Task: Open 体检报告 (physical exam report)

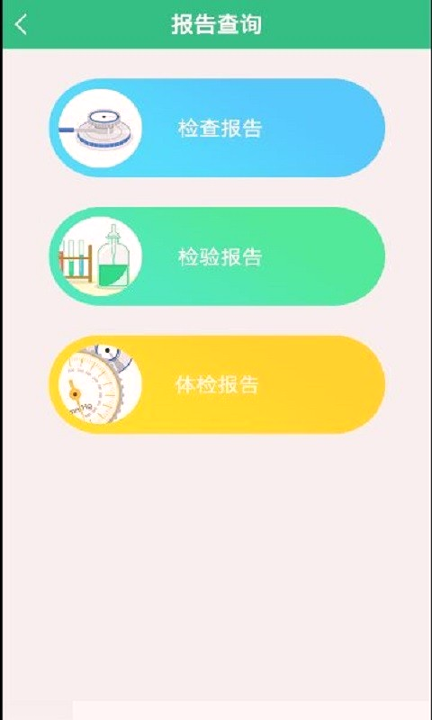Action: [217, 384]
